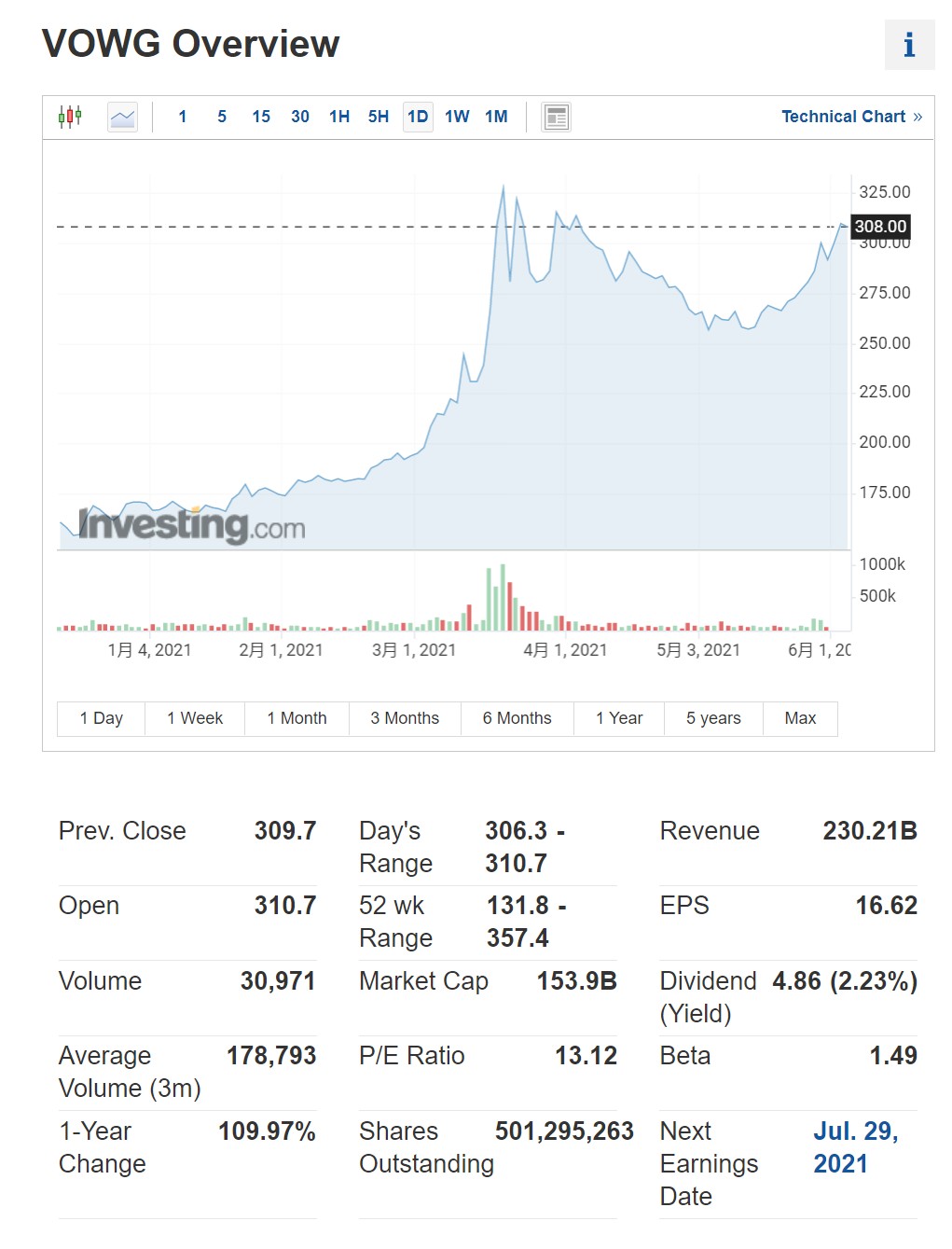Switch to the 1W interval
The image size is (952, 1249).
(x=457, y=117)
